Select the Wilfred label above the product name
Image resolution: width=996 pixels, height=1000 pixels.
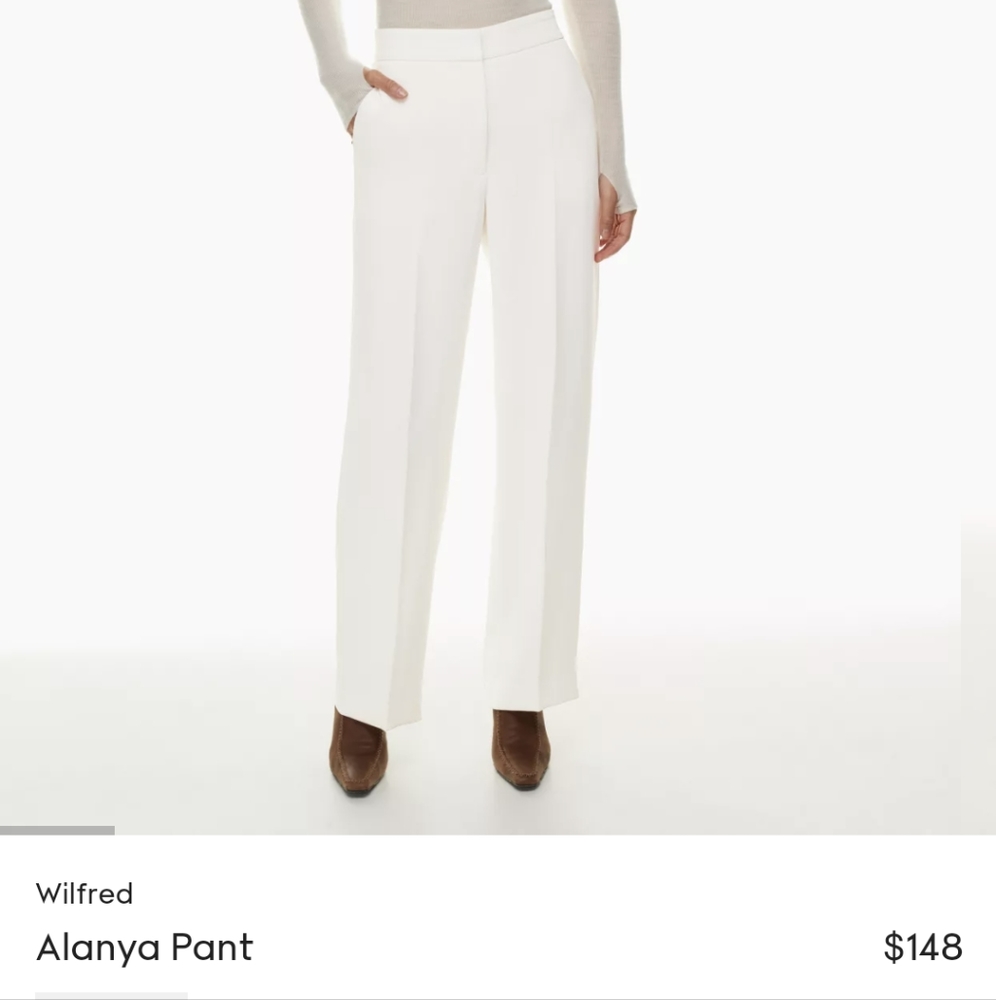(85, 895)
